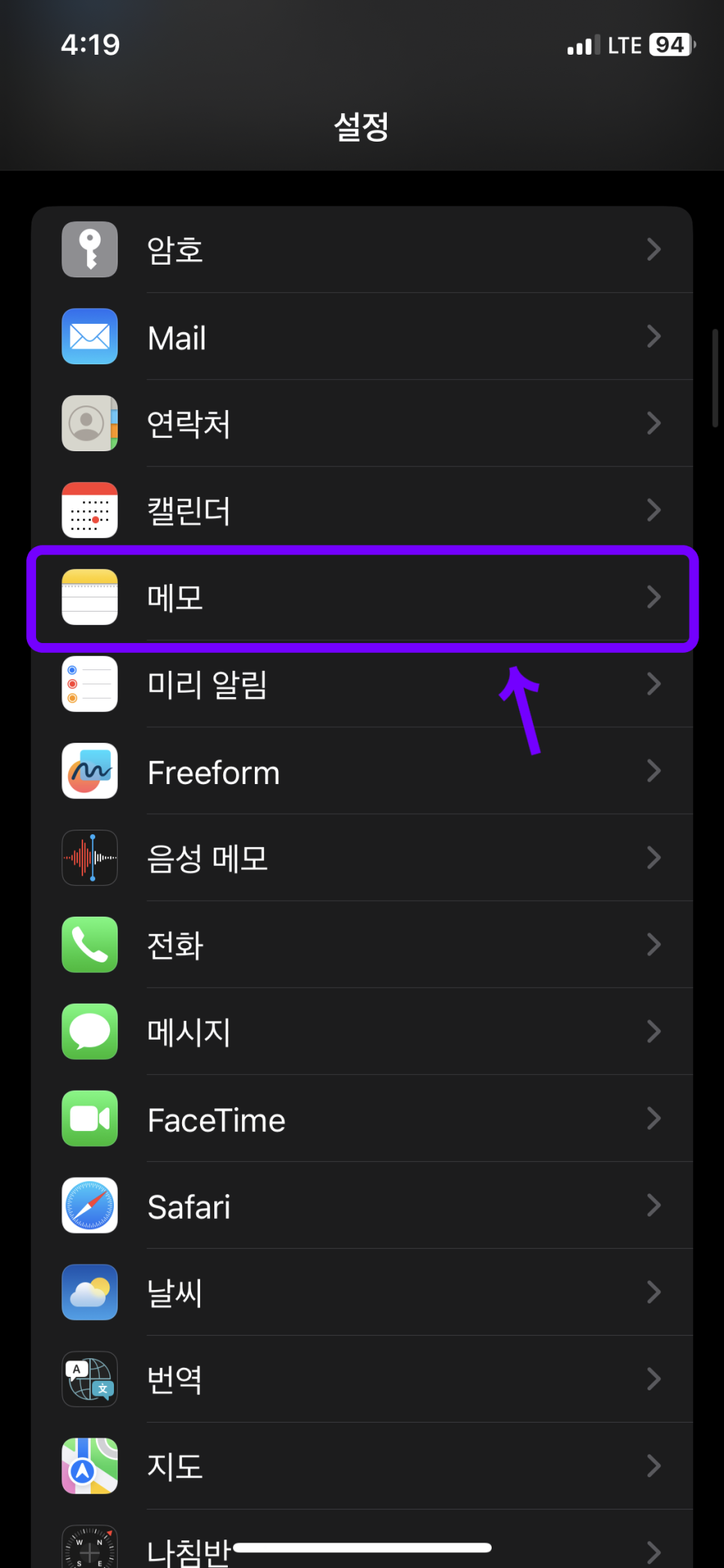Open 나침반 (Compass) settings
This screenshot has width=724, height=1568.
pyautogui.click(x=187, y=1550)
